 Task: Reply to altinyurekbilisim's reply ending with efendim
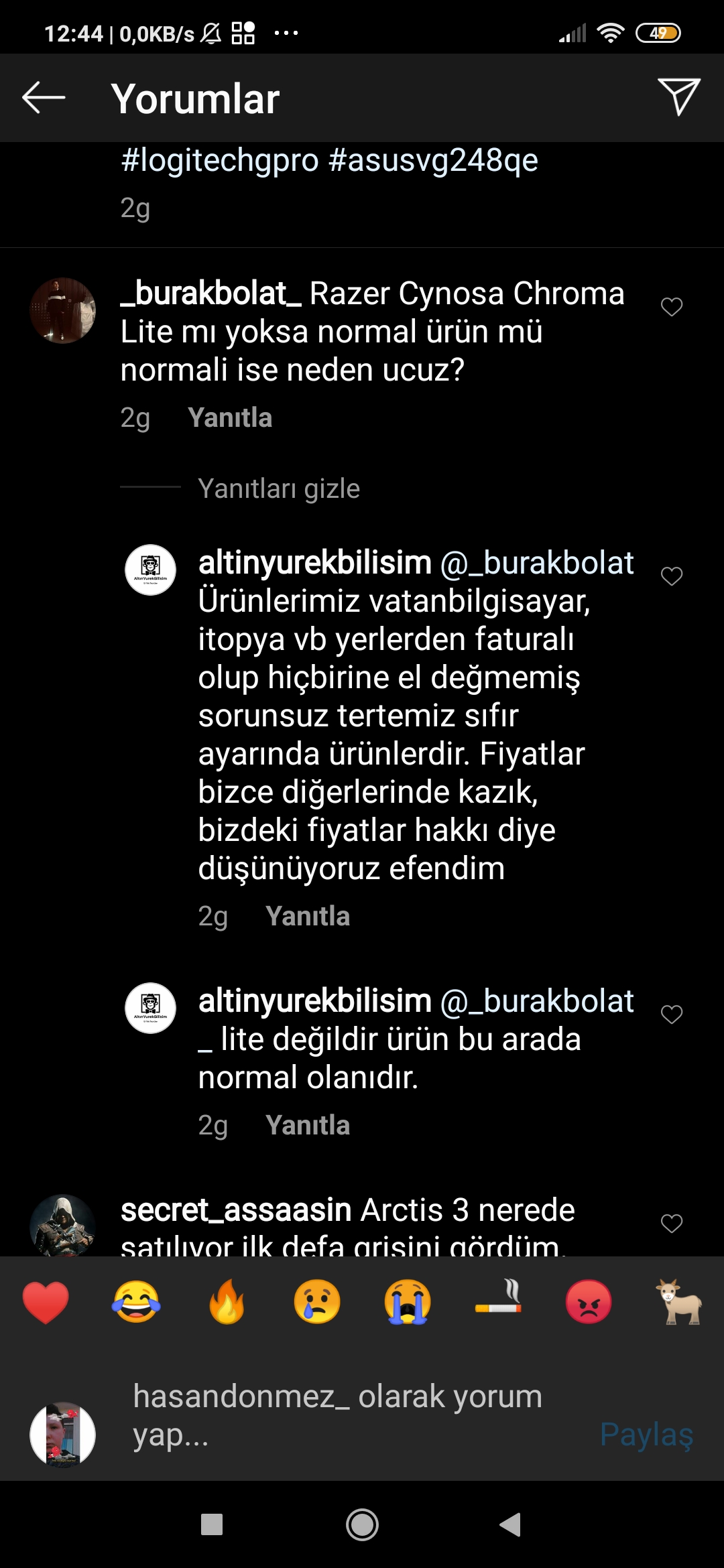point(307,916)
